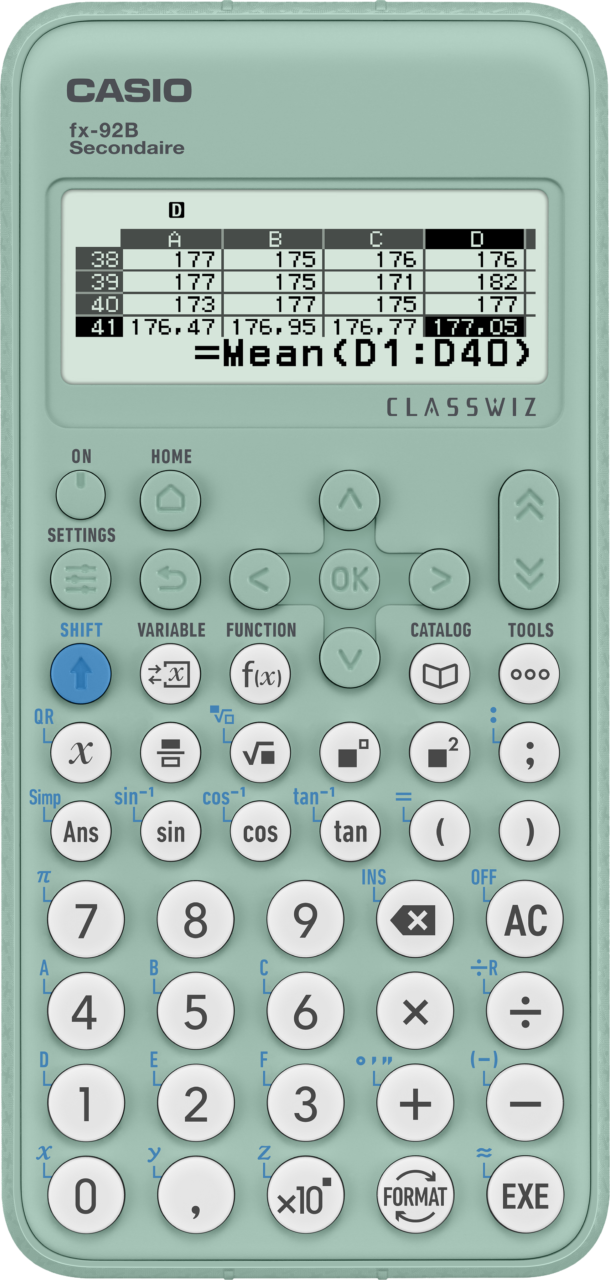Go back with the return arrow key
The image size is (610, 1280).
tap(170, 578)
